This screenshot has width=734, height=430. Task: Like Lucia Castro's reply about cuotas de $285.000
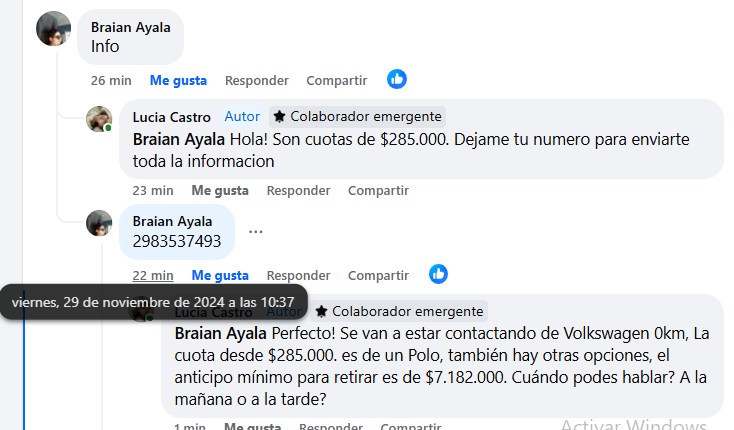tap(220, 190)
